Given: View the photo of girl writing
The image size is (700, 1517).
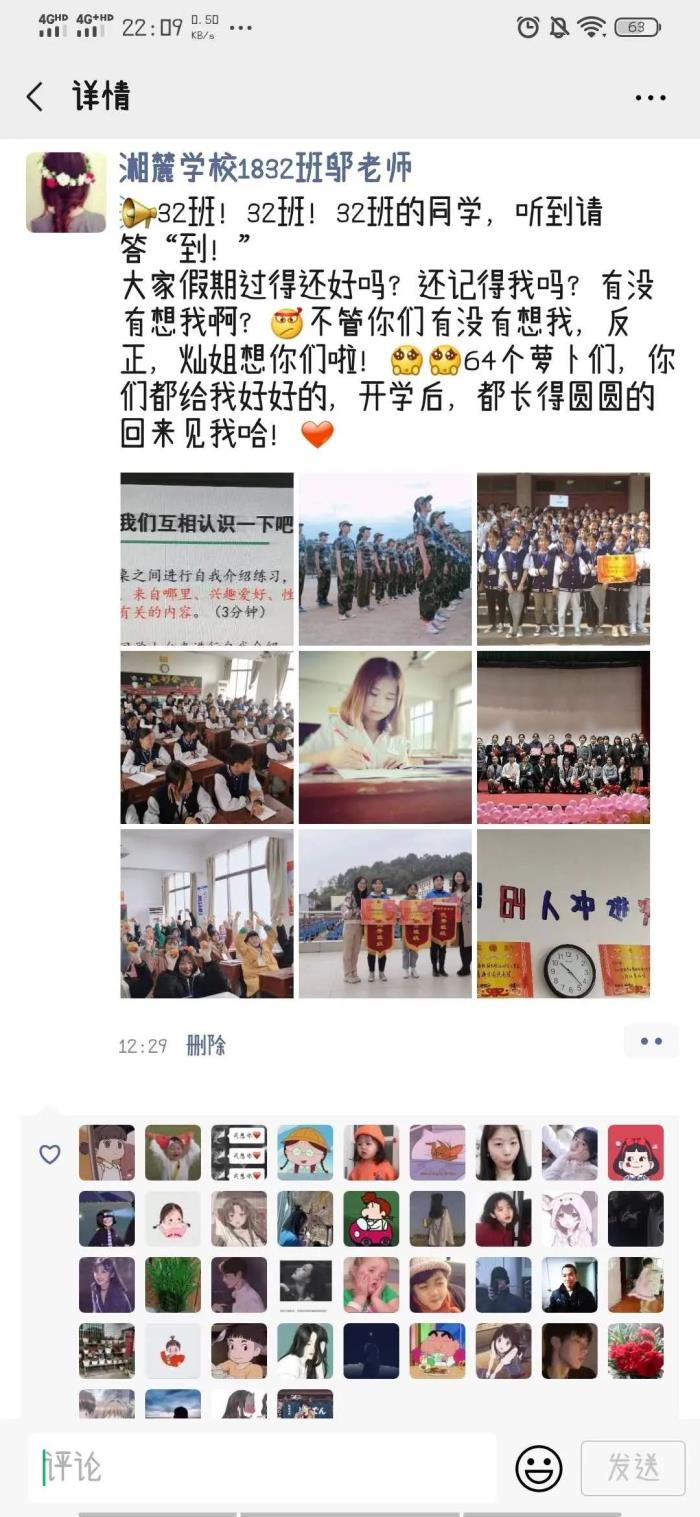Looking at the screenshot, I should [x=385, y=737].
